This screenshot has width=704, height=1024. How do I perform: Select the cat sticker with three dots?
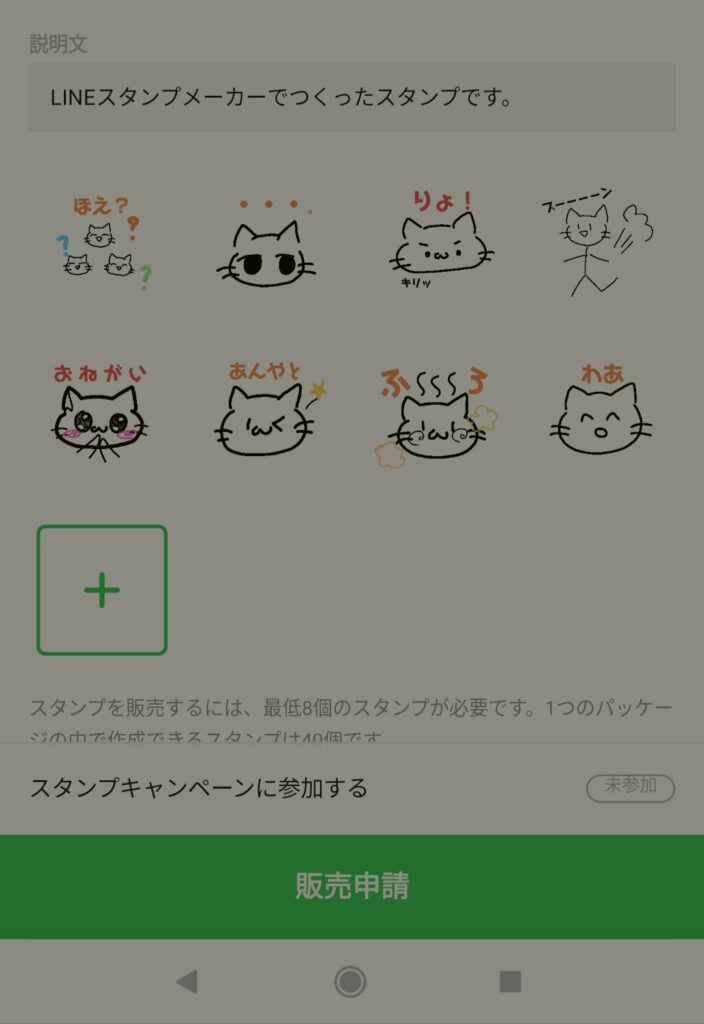point(264,247)
